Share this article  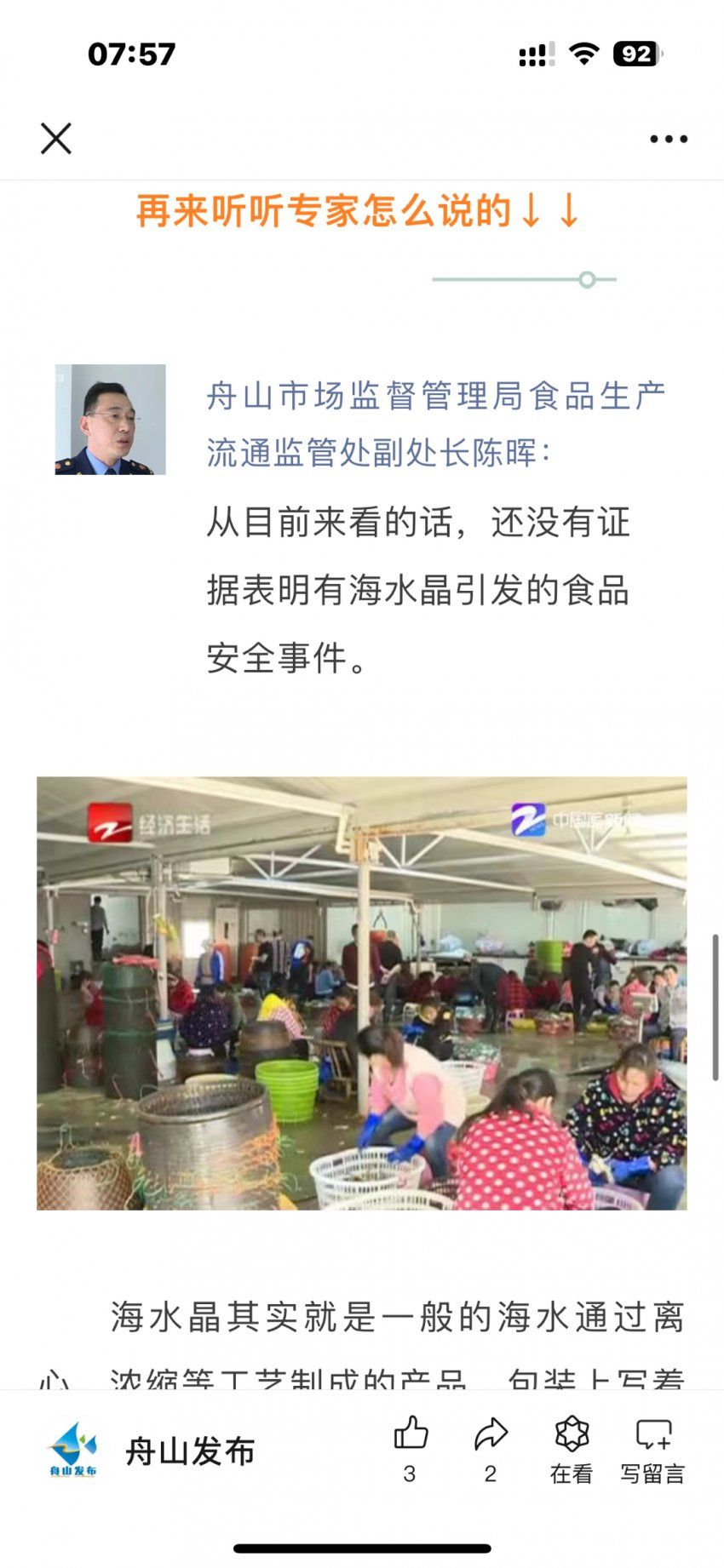click(x=491, y=1434)
